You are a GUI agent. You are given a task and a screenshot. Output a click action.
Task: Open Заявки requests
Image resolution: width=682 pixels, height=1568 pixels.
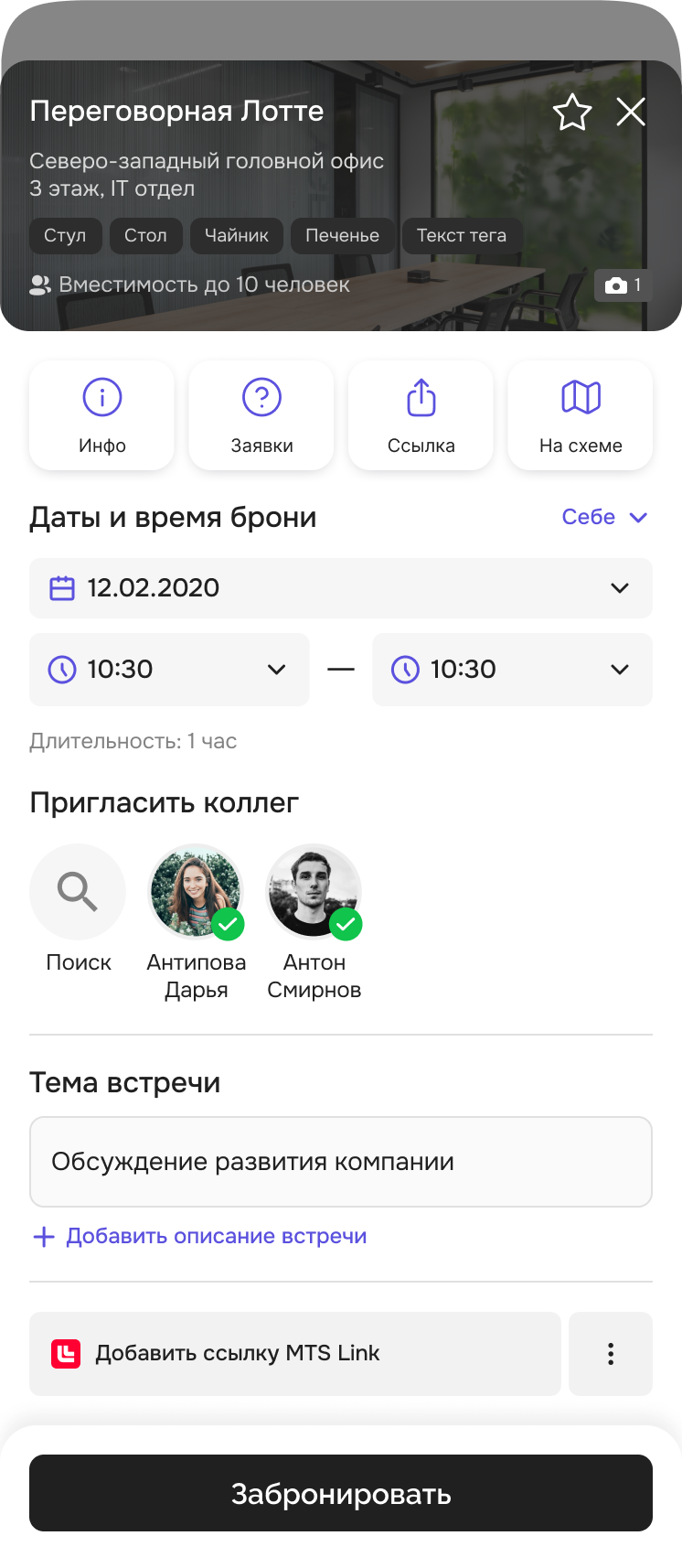[261, 415]
